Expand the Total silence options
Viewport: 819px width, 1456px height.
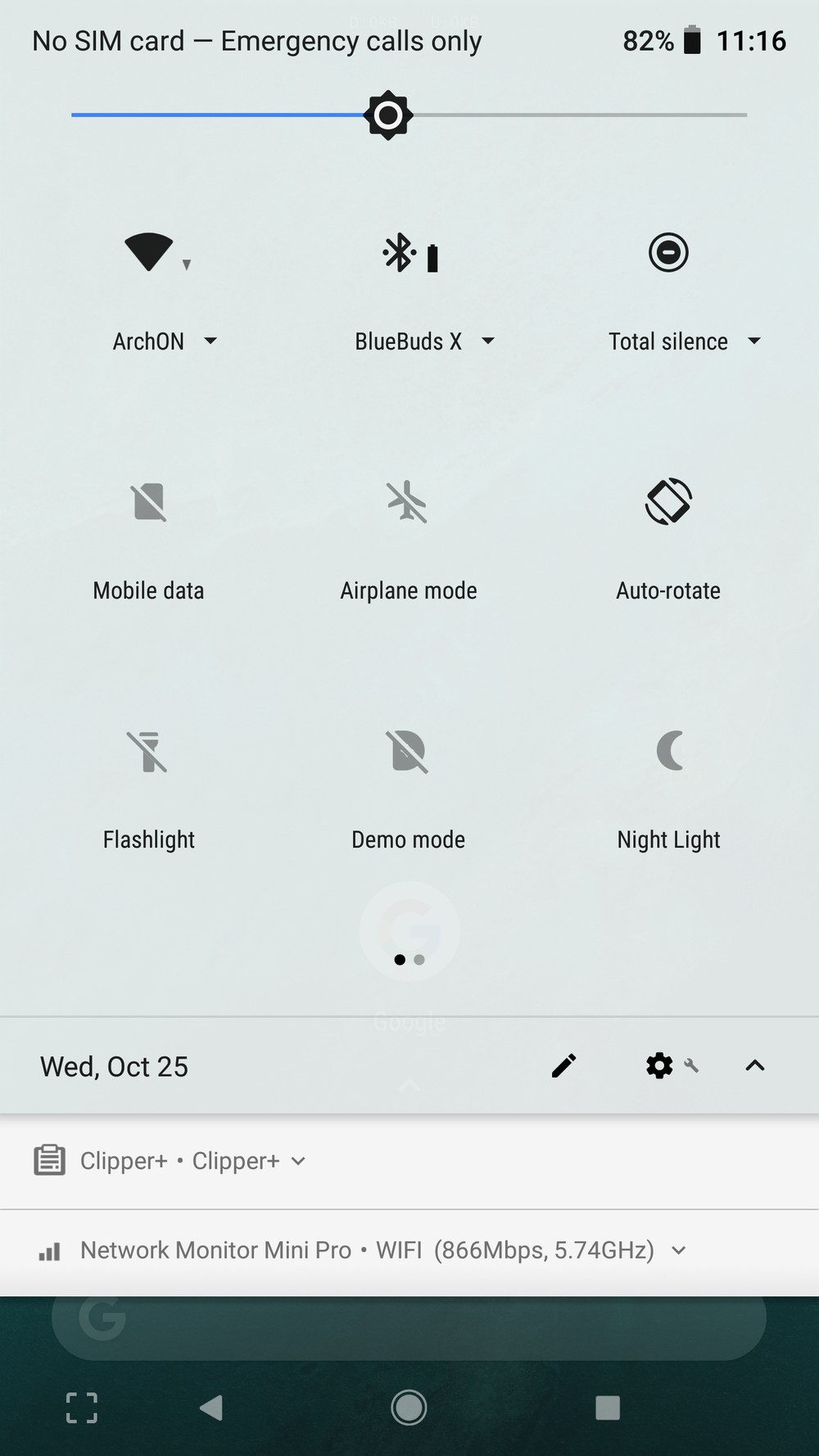684,341
